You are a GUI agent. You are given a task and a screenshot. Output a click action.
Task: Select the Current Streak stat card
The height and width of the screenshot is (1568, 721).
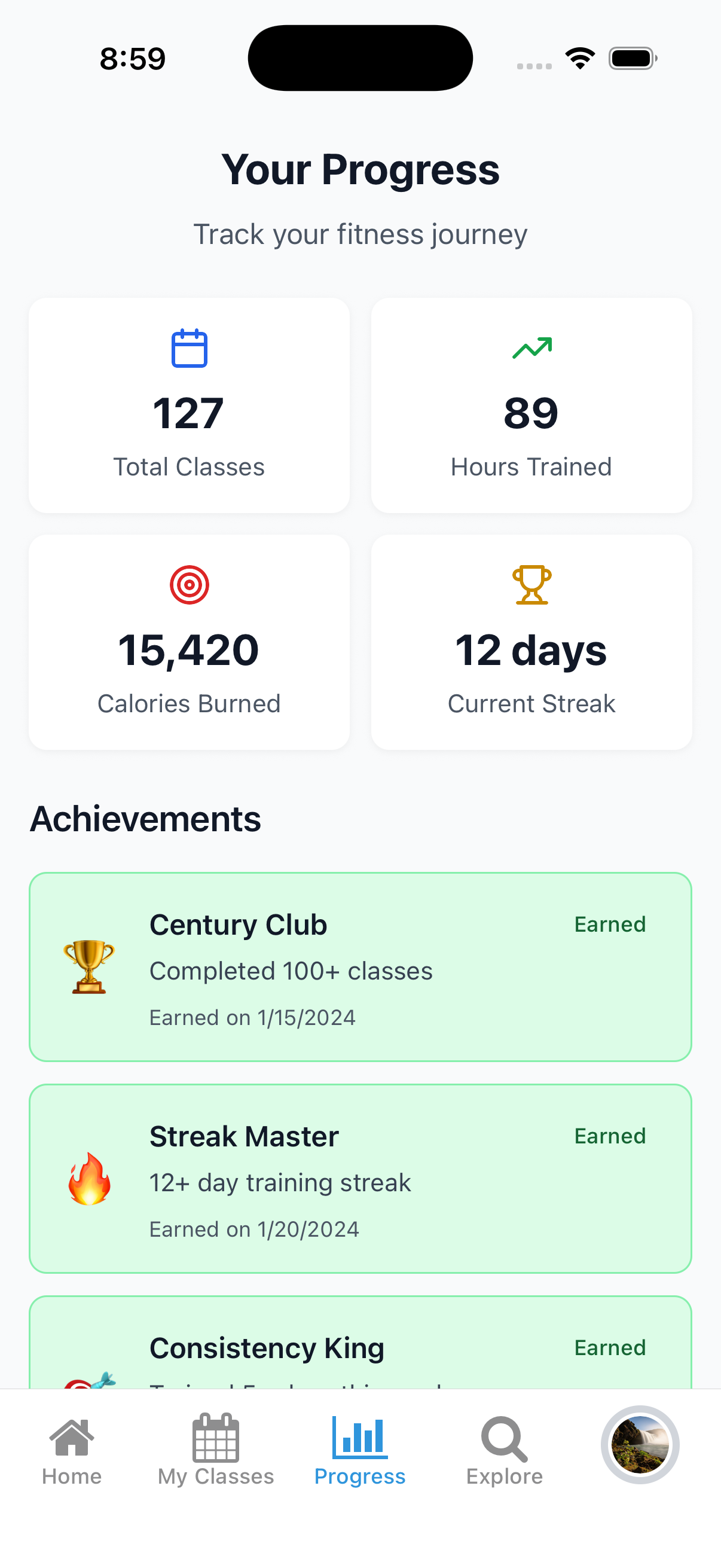tap(530, 642)
